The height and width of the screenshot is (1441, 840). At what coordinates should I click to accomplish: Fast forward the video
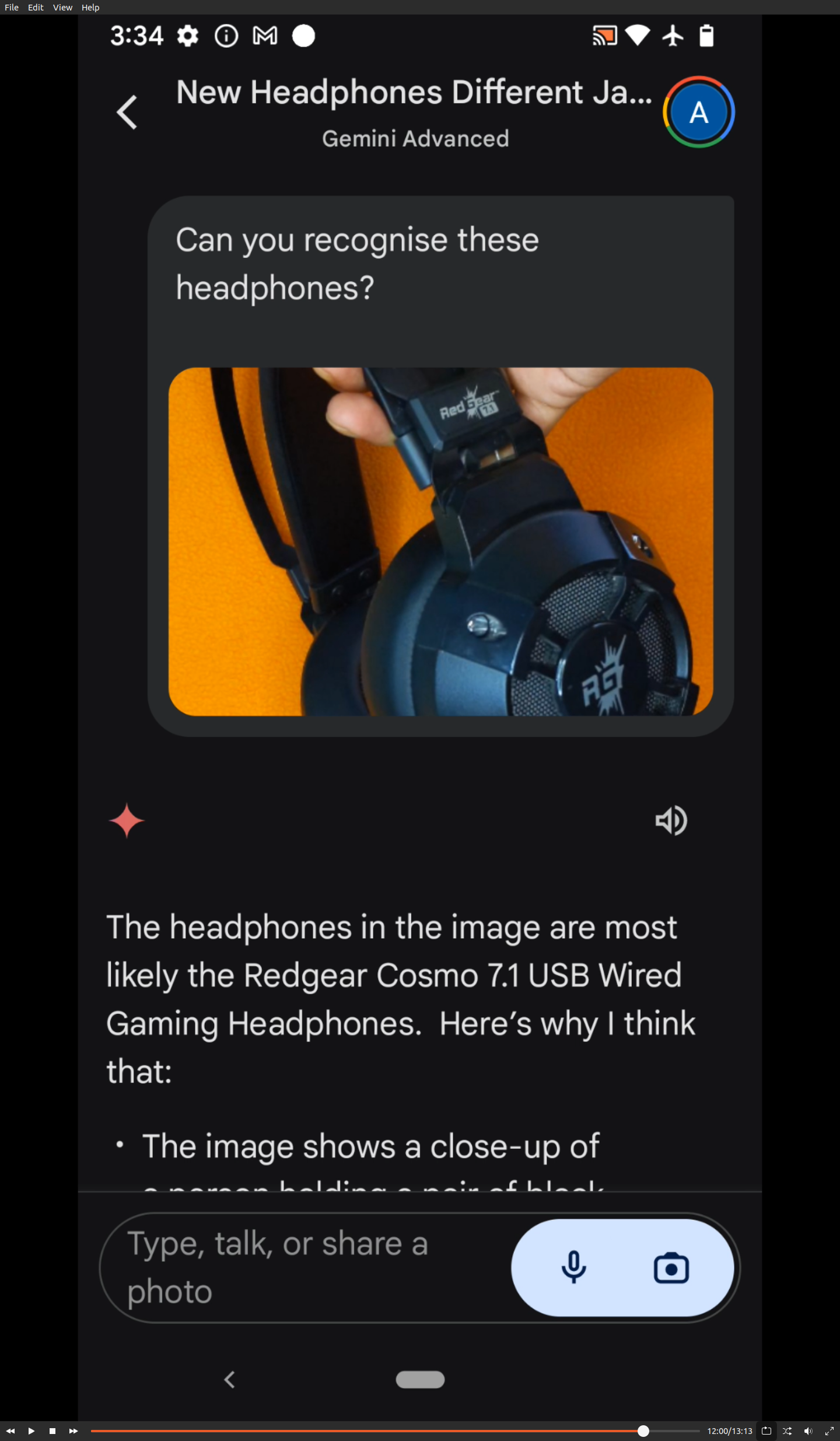pos(73,1430)
